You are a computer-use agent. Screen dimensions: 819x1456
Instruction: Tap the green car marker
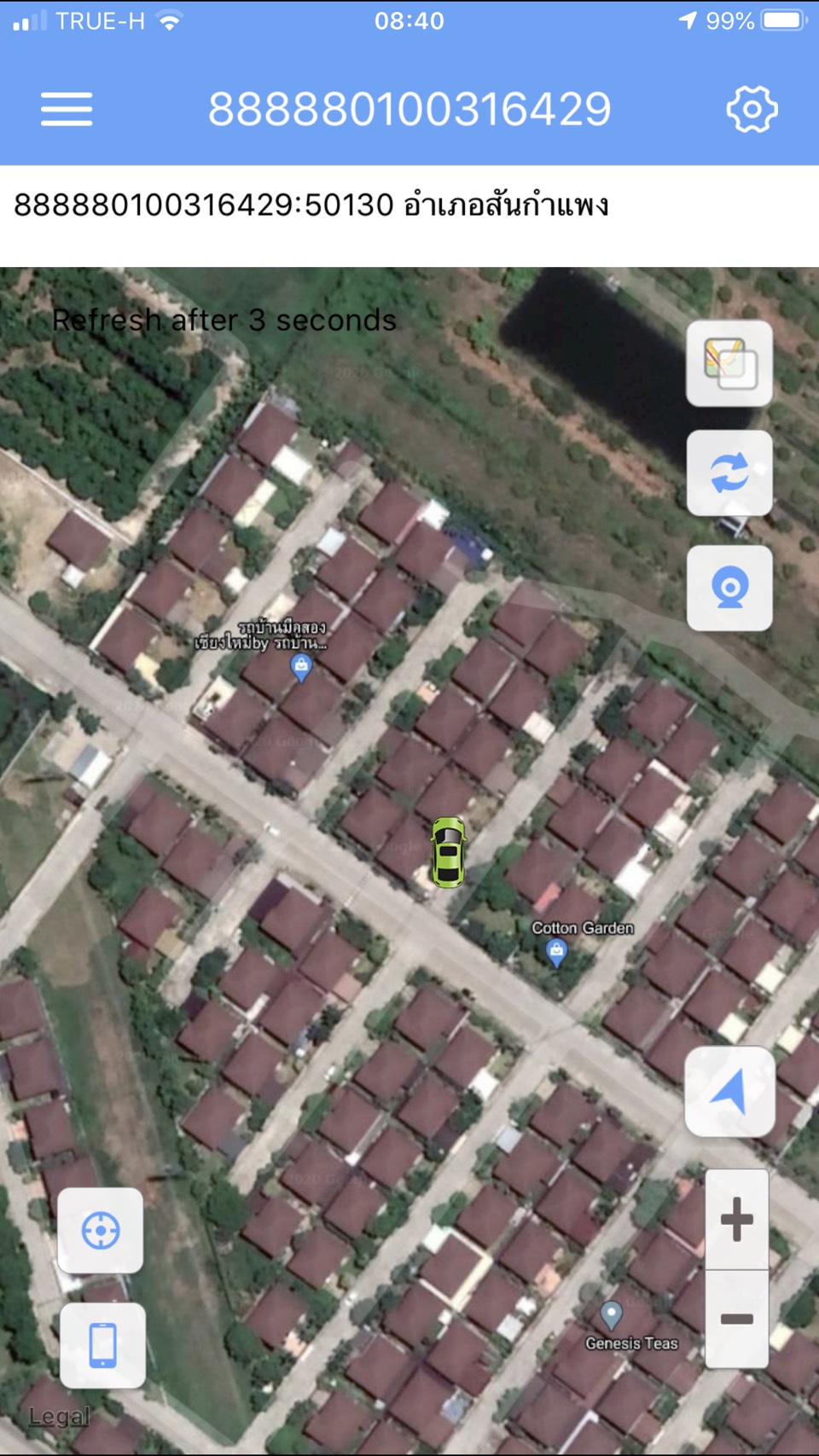tap(448, 852)
